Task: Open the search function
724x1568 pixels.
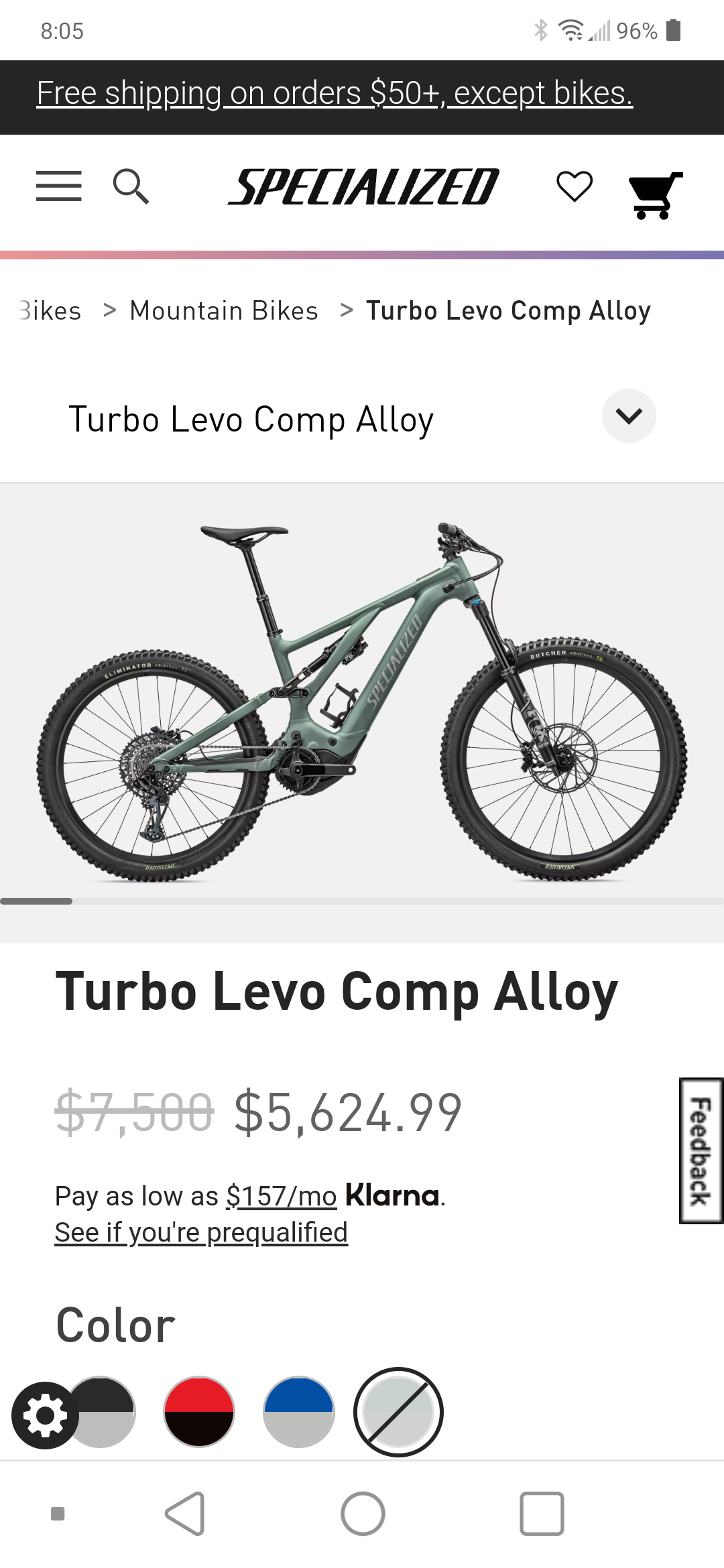Action: pyautogui.click(x=131, y=186)
